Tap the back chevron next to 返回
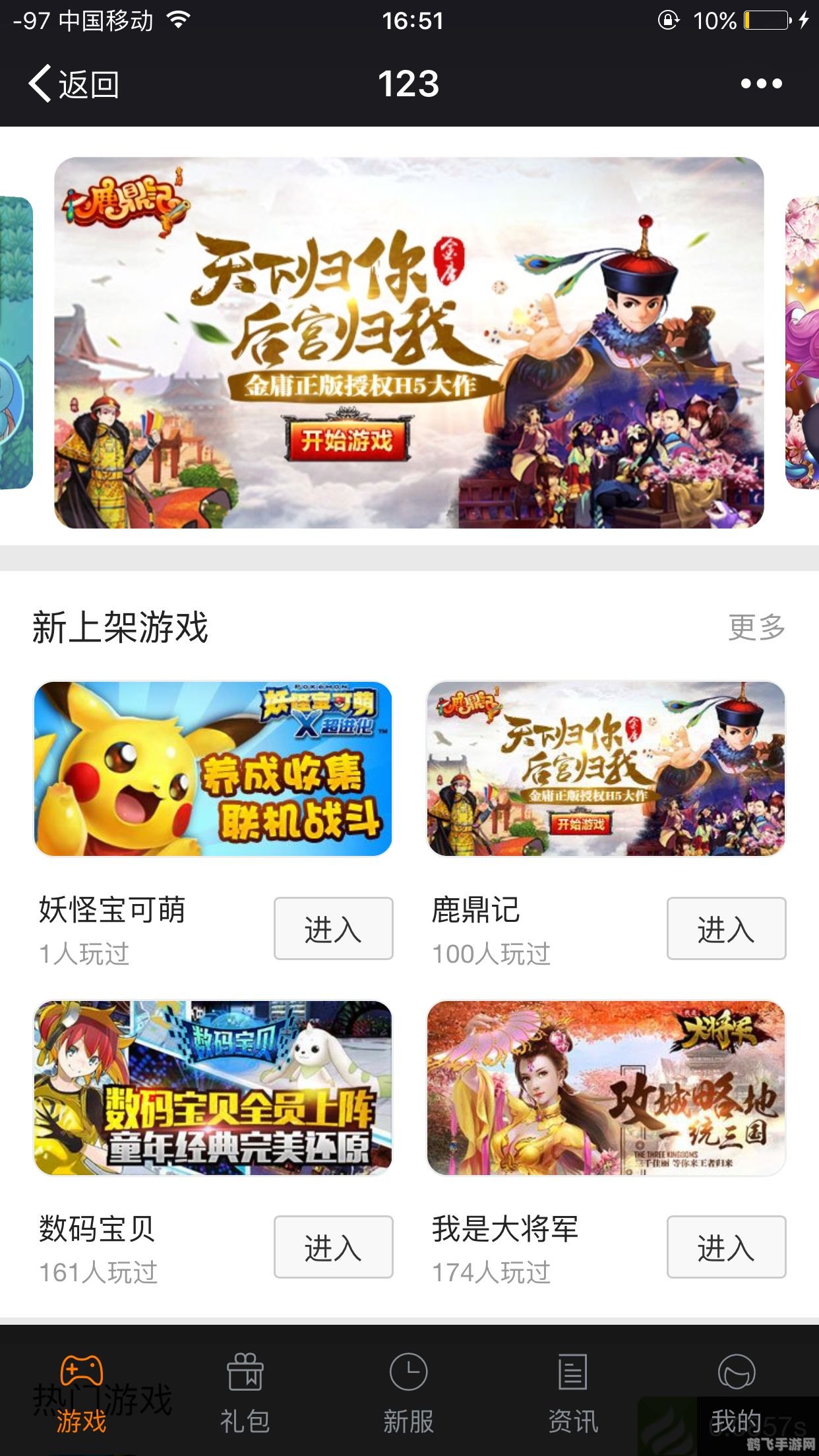Image resolution: width=819 pixels, height=1456 pixels. point(40,84)
